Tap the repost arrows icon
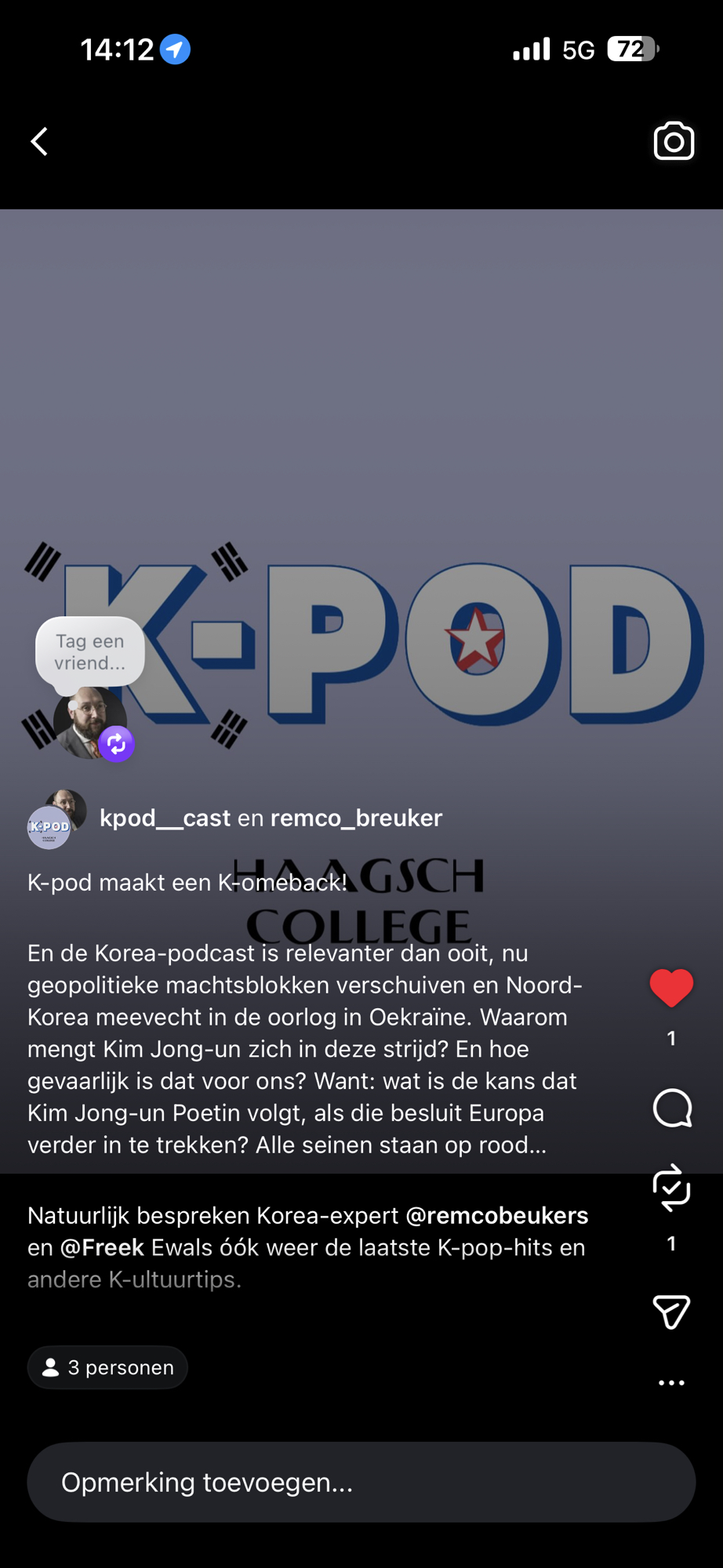723x1568 pixels. pyautogui.click(x=671, y=1188)
